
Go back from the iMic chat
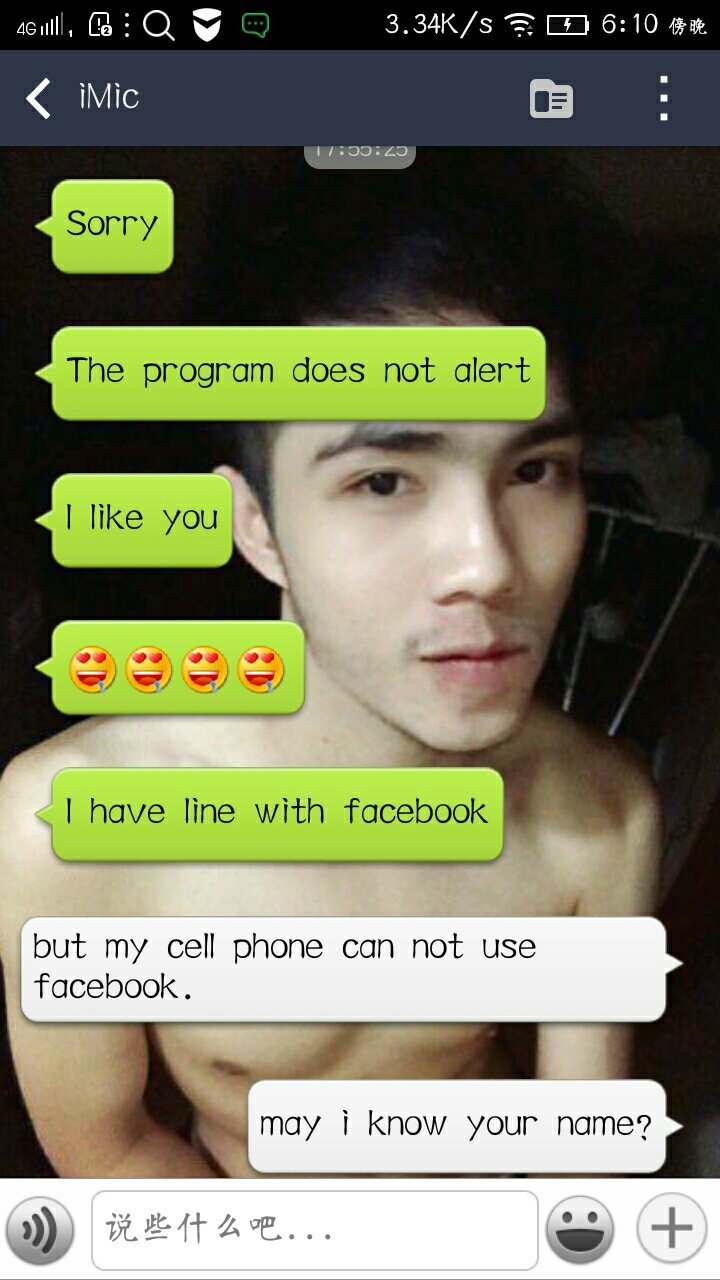[x=38, y=99]
